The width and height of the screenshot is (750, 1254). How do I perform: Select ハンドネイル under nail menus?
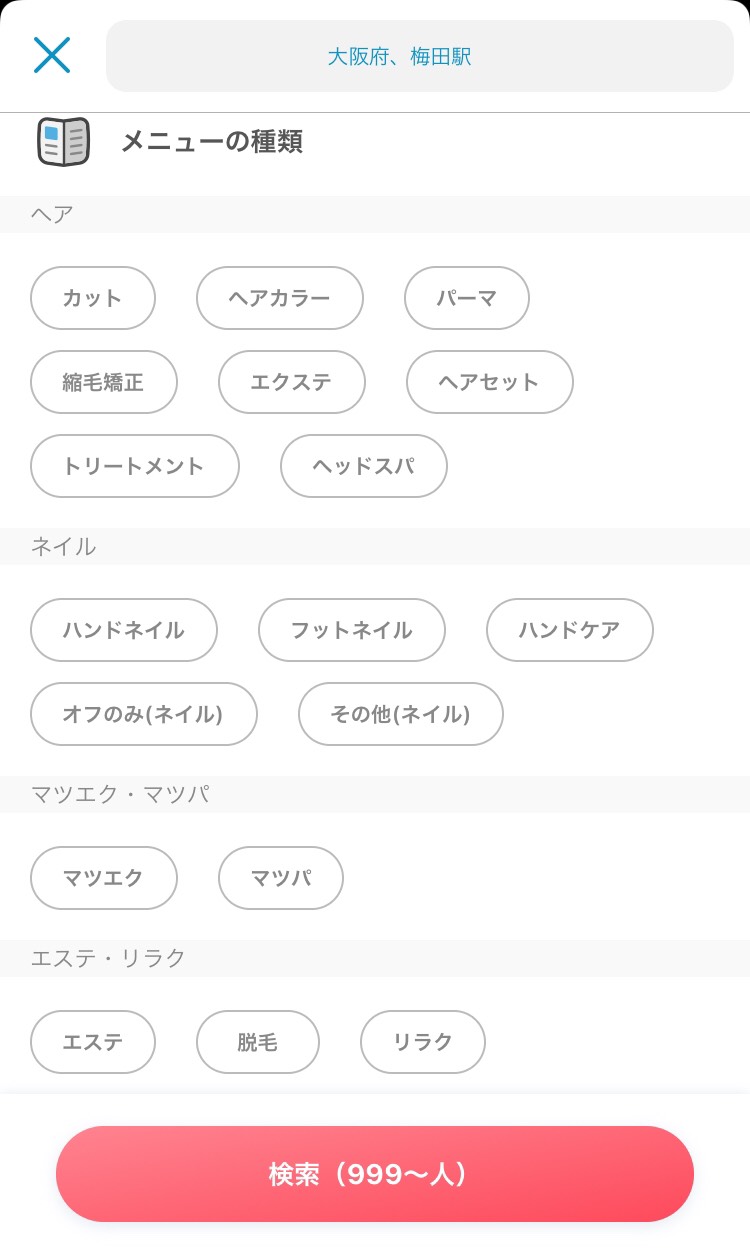(x=124, y=630)
